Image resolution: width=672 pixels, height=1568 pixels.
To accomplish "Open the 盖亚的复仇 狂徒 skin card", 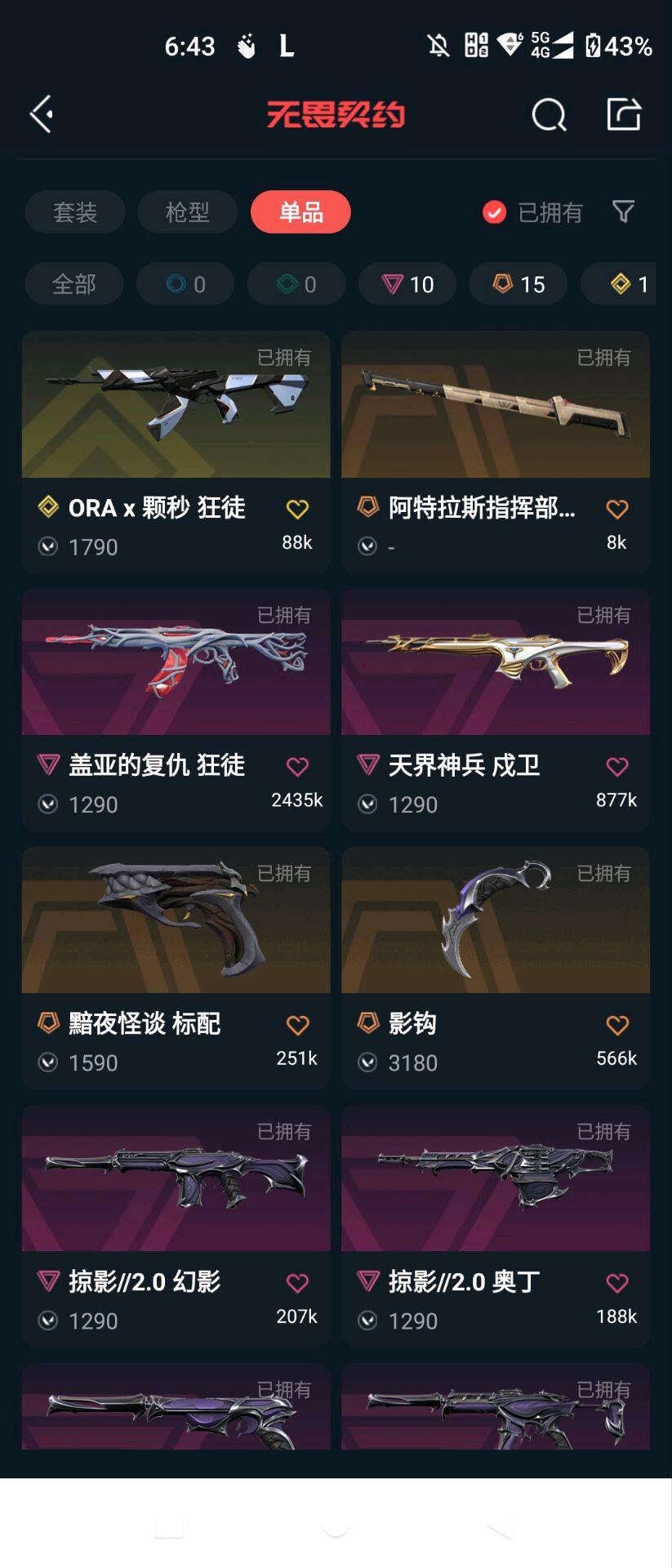I will (x=176, y=710).
